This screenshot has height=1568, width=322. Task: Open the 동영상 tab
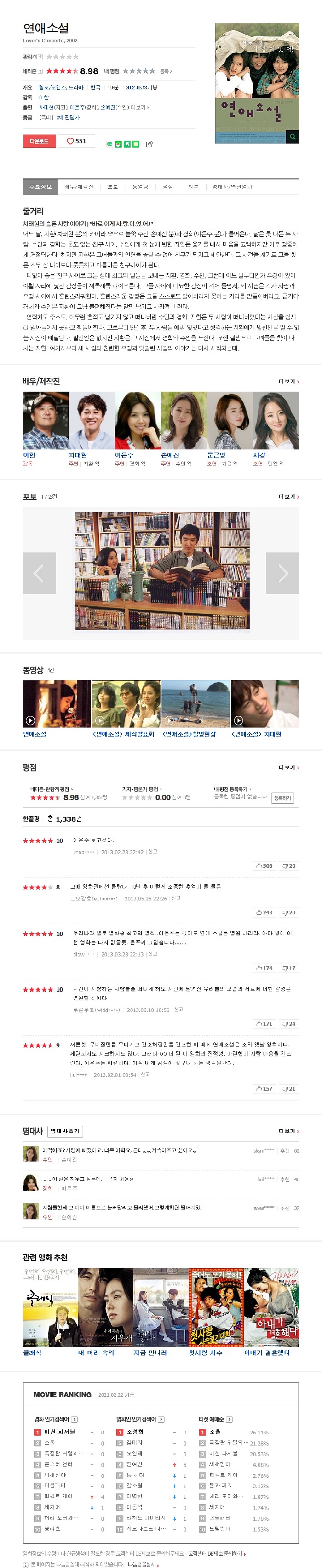point(140,187)
